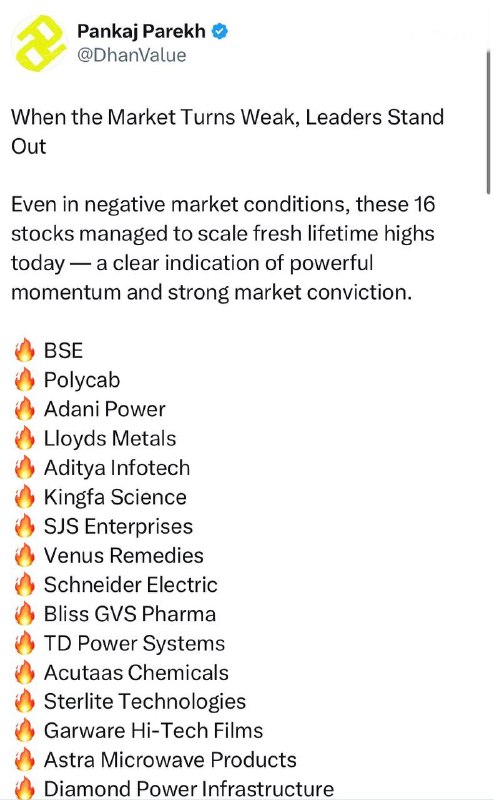Tap the Pankaj Parekh display name
Screen dimensions: 494x800
coord(141,32)
